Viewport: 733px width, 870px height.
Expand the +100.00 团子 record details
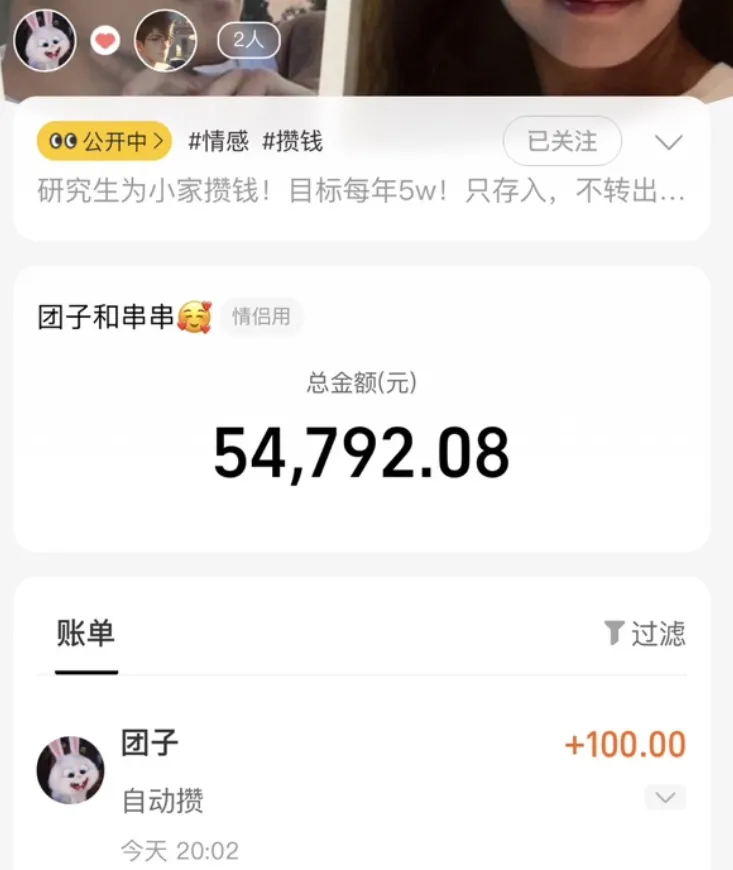pos(665,797)
